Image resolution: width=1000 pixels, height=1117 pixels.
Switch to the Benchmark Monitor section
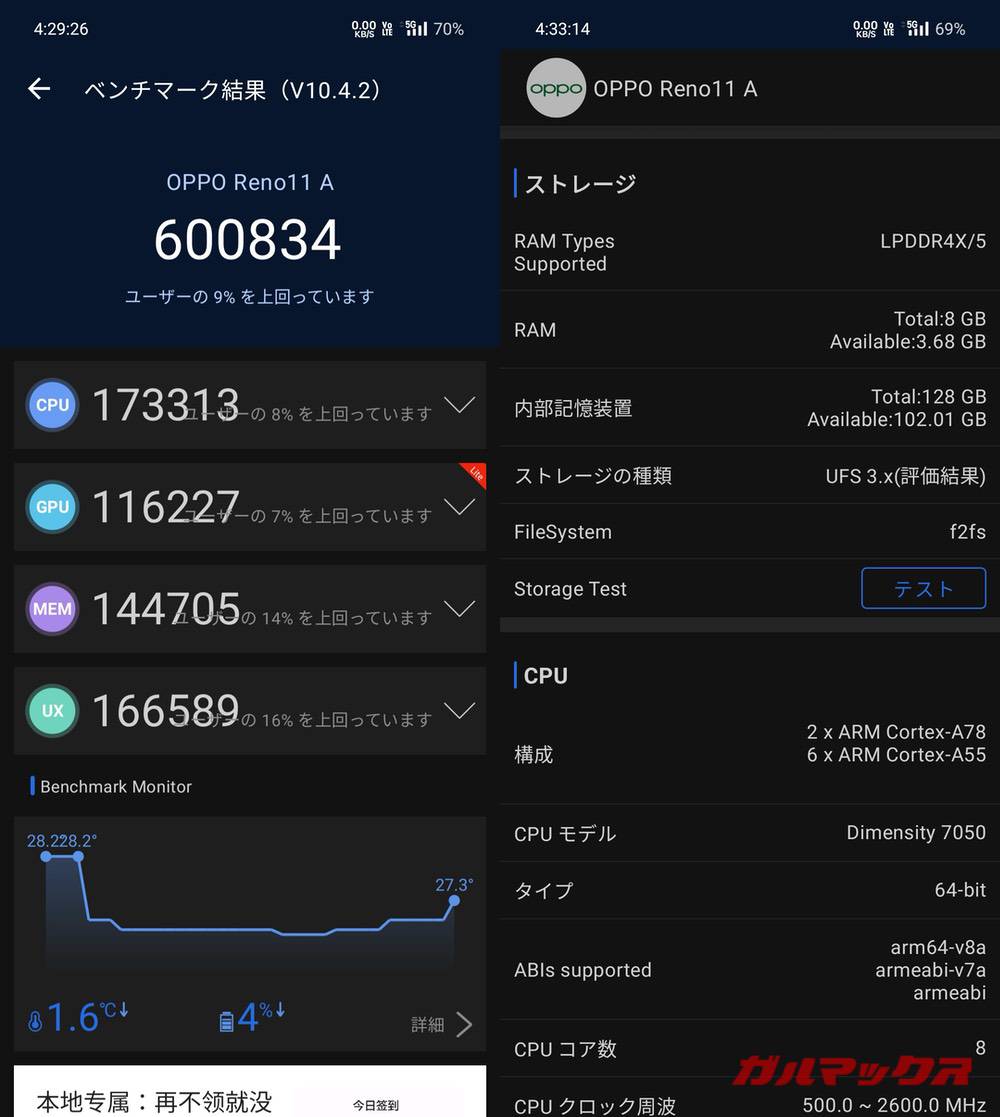pyautogui.click(x=114, y=786)
